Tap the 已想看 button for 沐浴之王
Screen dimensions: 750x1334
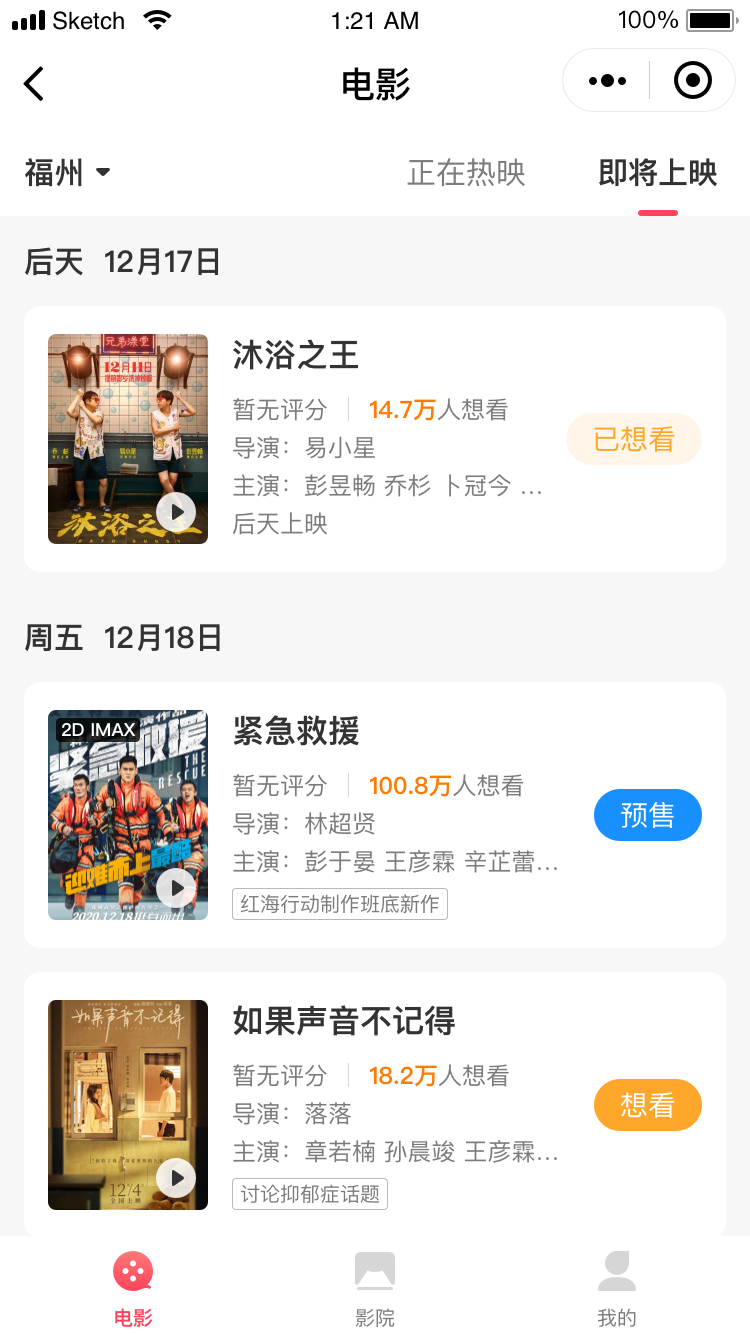click(x=634, y=439)
